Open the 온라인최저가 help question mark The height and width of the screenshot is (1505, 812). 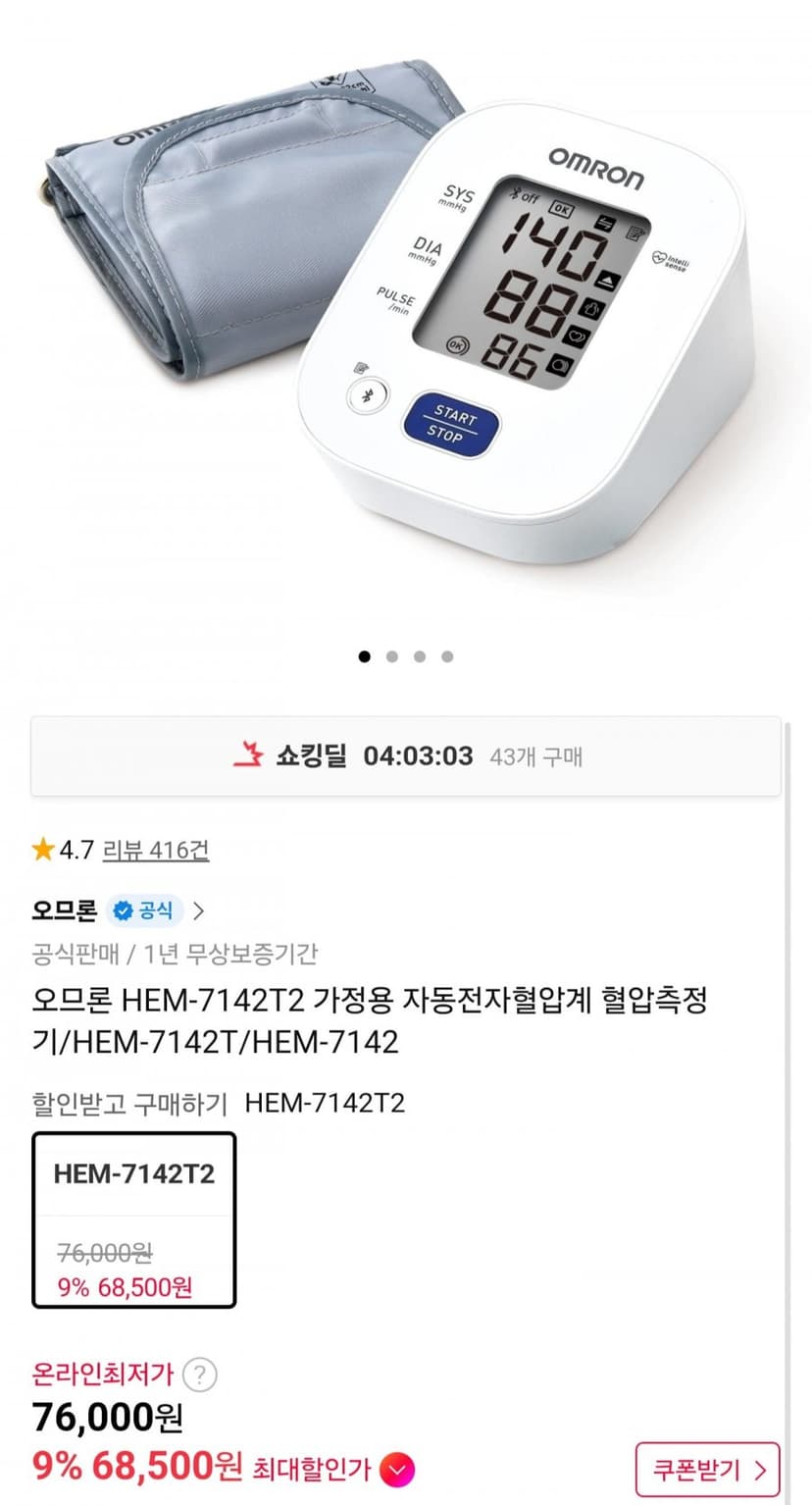click(199, 1375)
